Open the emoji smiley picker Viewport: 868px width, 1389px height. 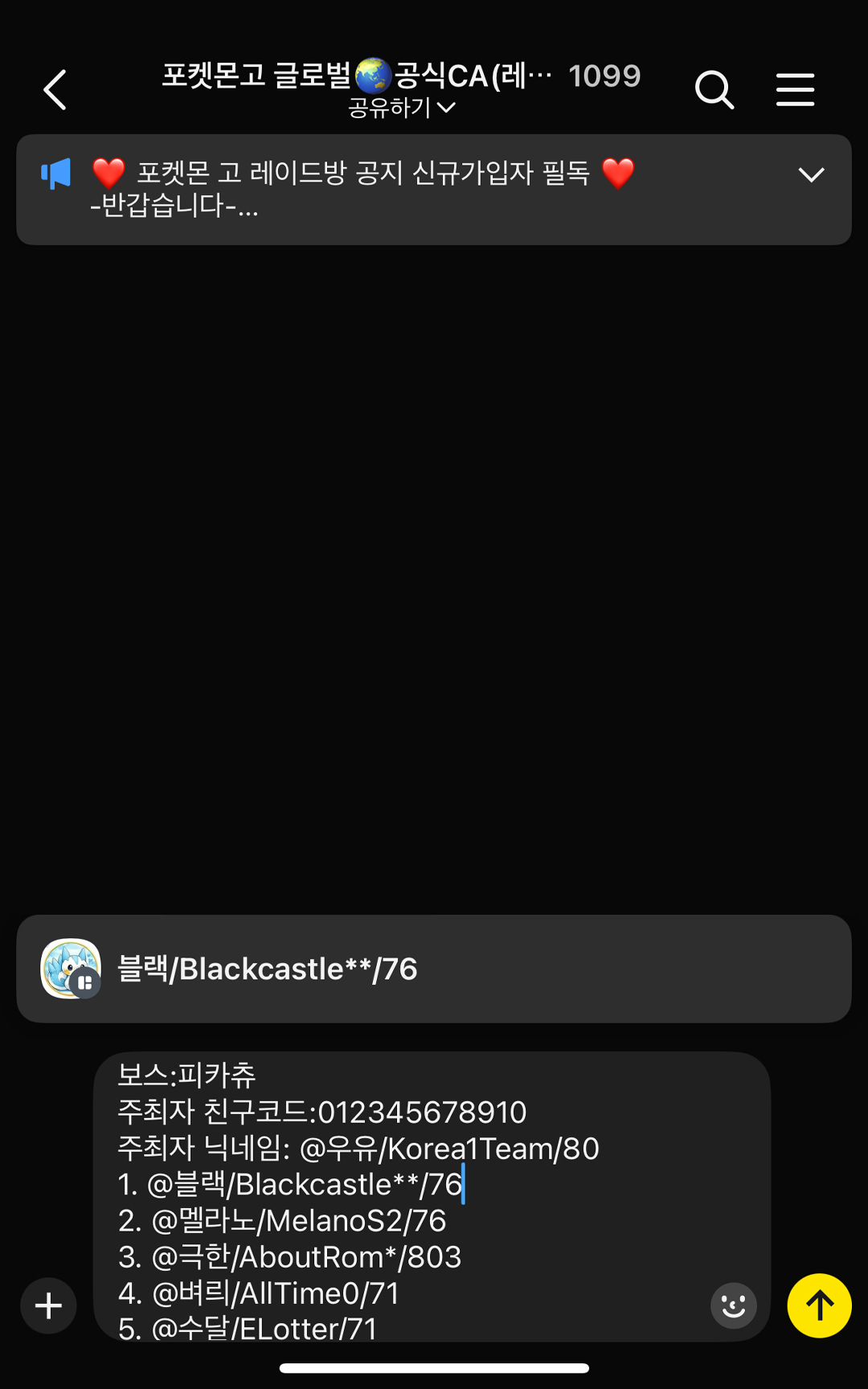[x=733, y=1305]
